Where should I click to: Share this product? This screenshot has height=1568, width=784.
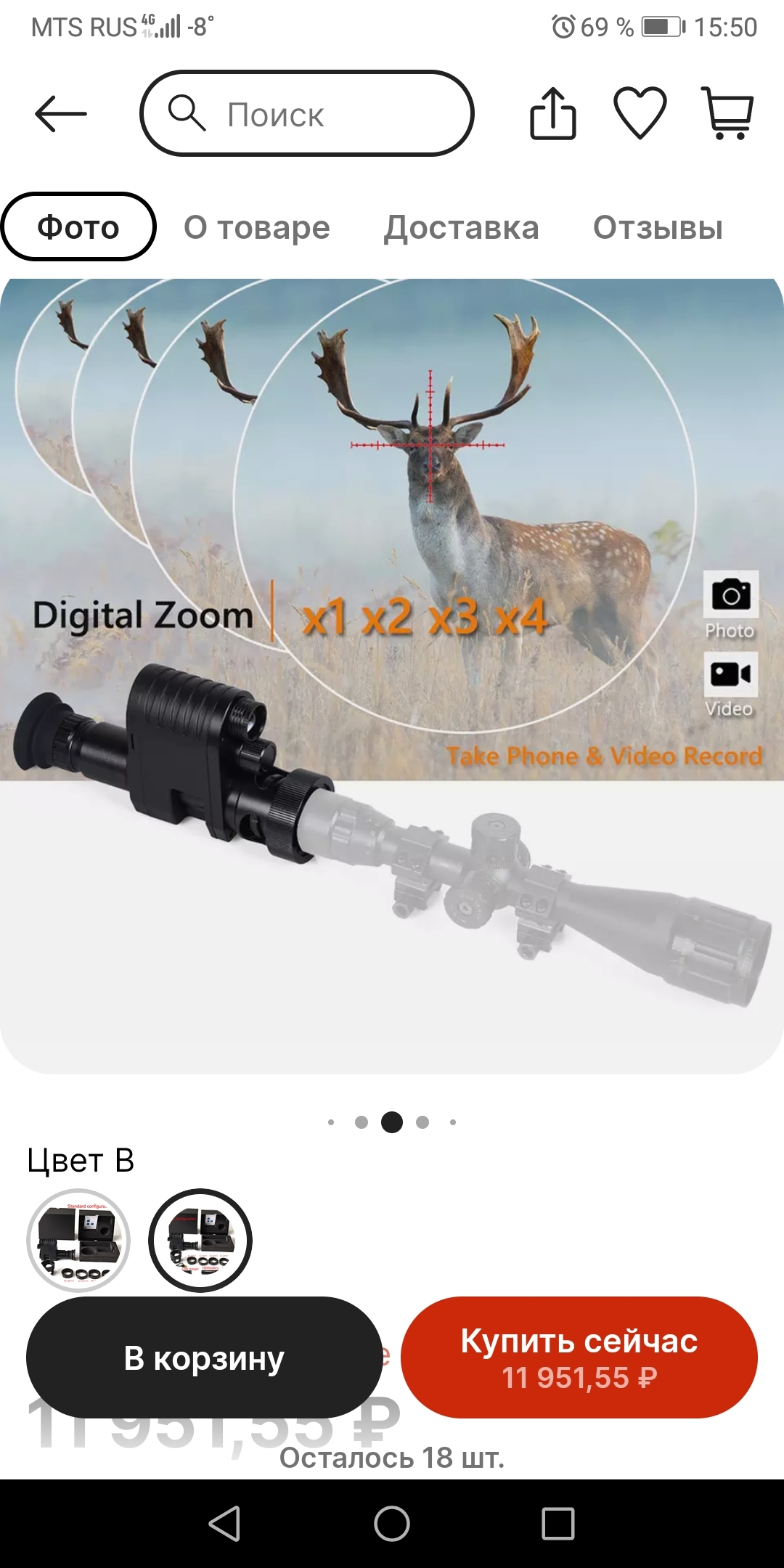(553, 113)
